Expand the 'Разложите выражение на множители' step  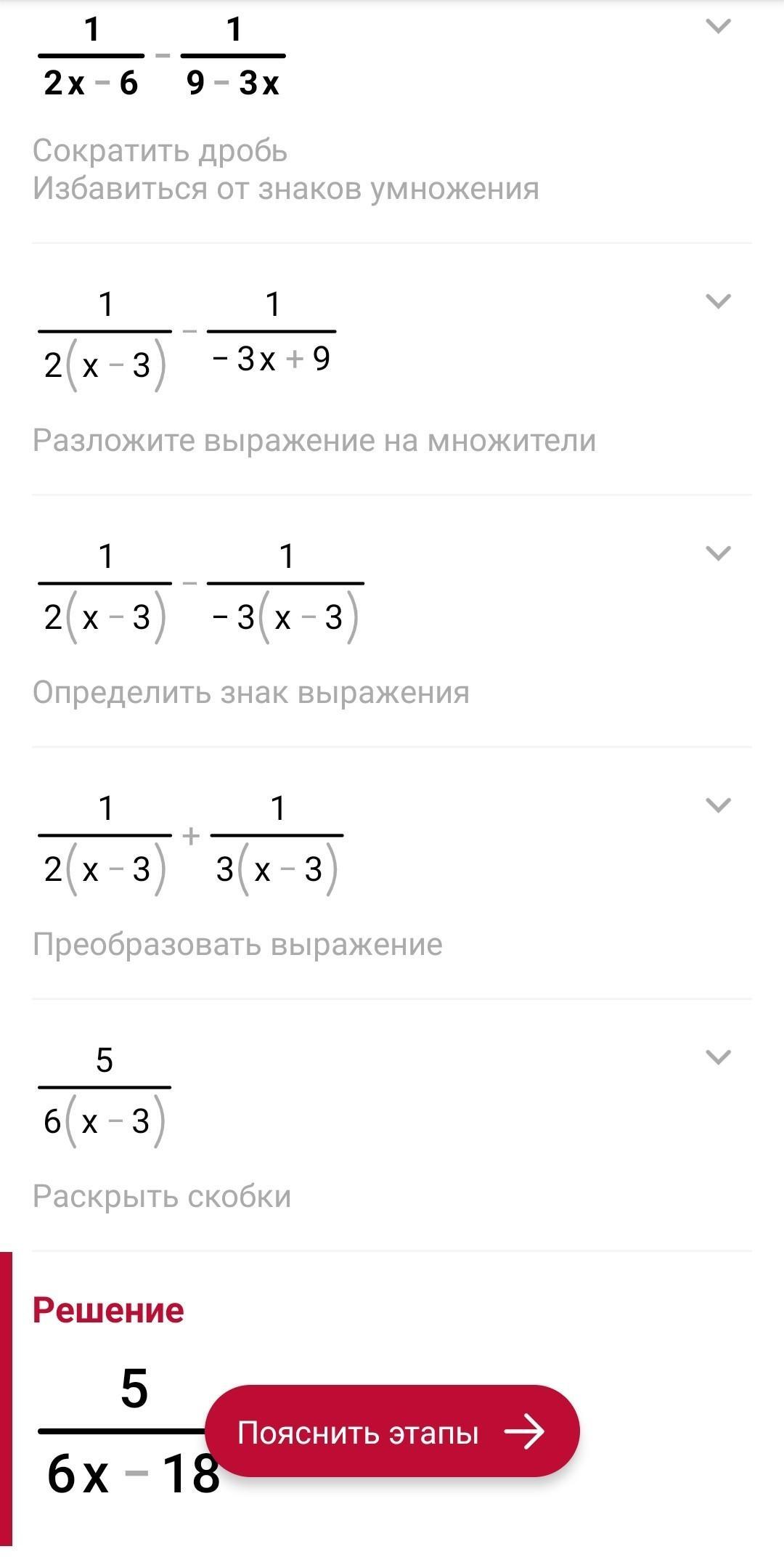(x=718, y=301)
